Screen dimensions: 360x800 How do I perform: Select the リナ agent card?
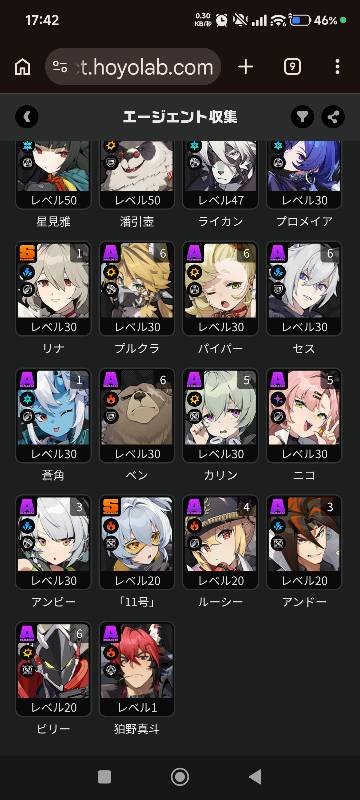click(54, 289)
